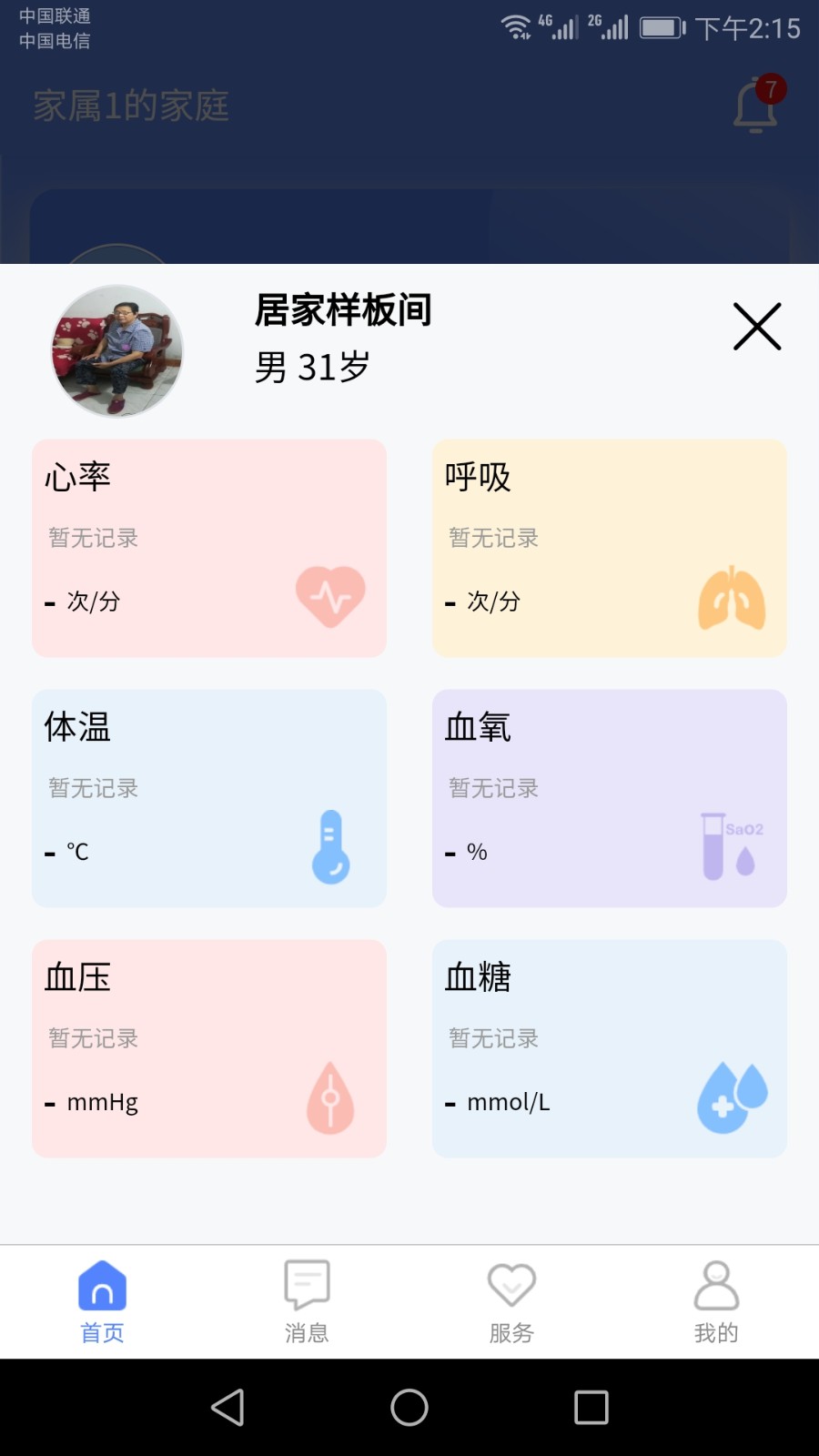This screenshot has width=819, height=1456.
Task: Tap the heart rate ECG icon
Action: pyautogui.click(x=330, y=597)
